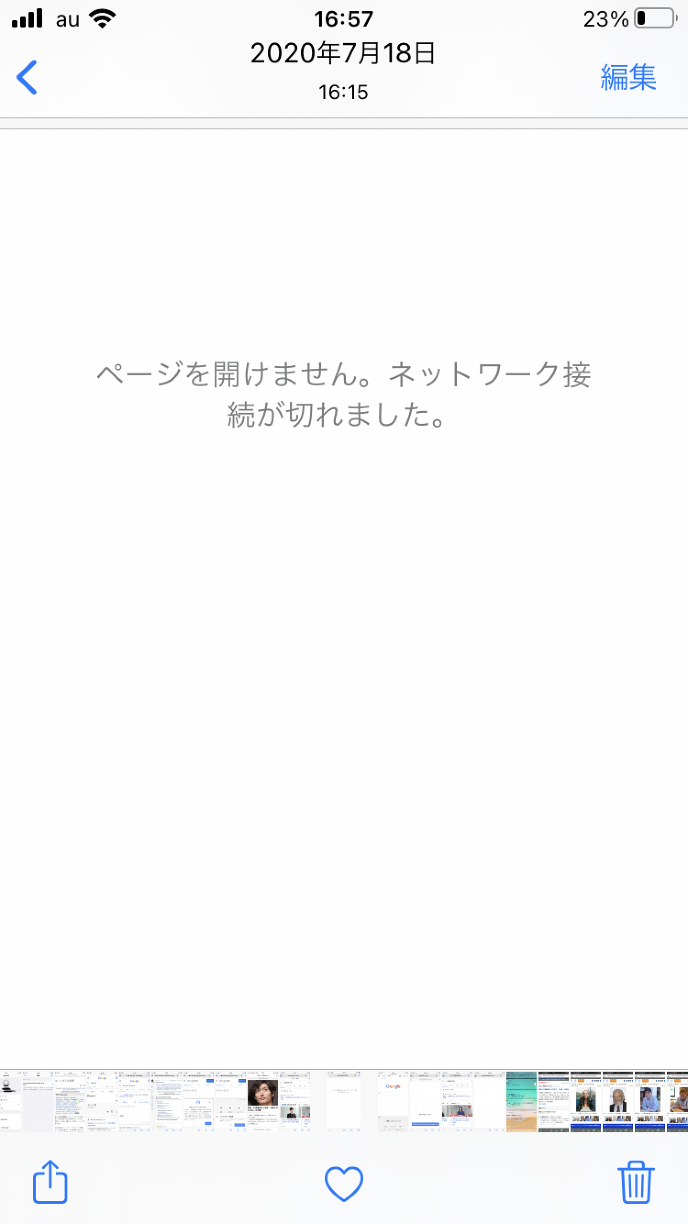Select the teal and orange thumbnail
Viewport: 688px width, 1224px height.
click(521, 1101)
